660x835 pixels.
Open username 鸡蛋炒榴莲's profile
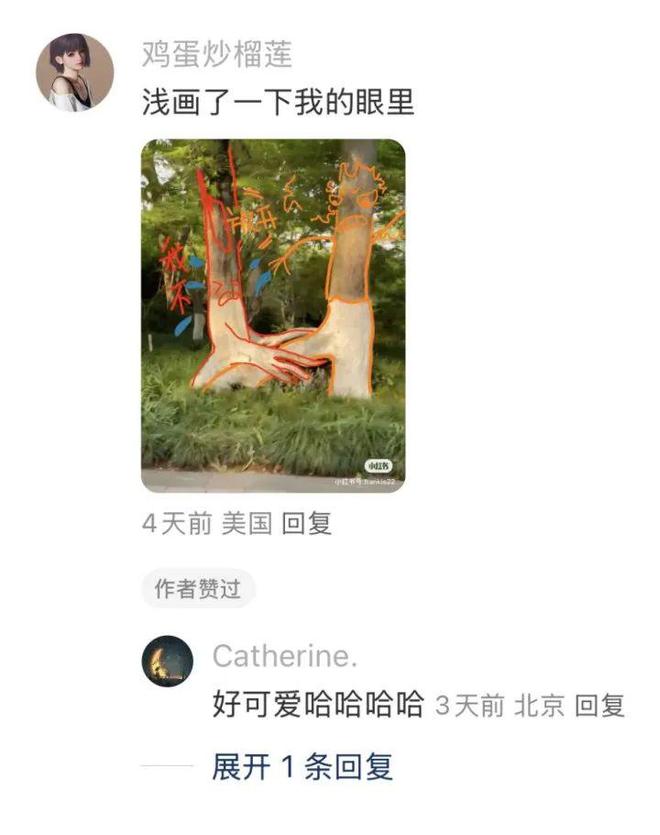tap(216, 54)
